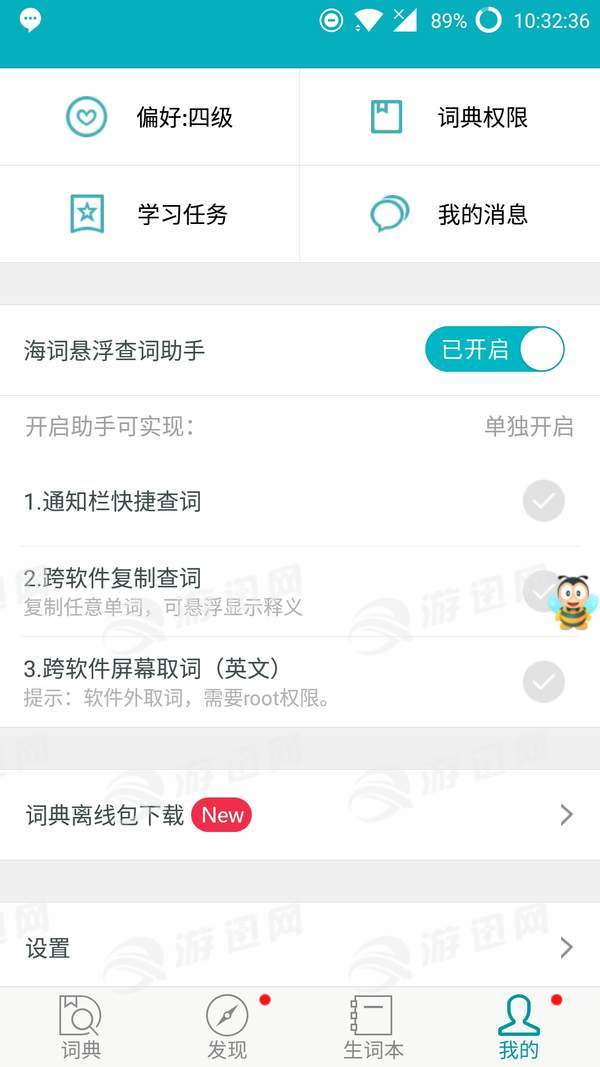Open 词典权限 dictionary permissions

pyautogui.click(x=450, y=118)
